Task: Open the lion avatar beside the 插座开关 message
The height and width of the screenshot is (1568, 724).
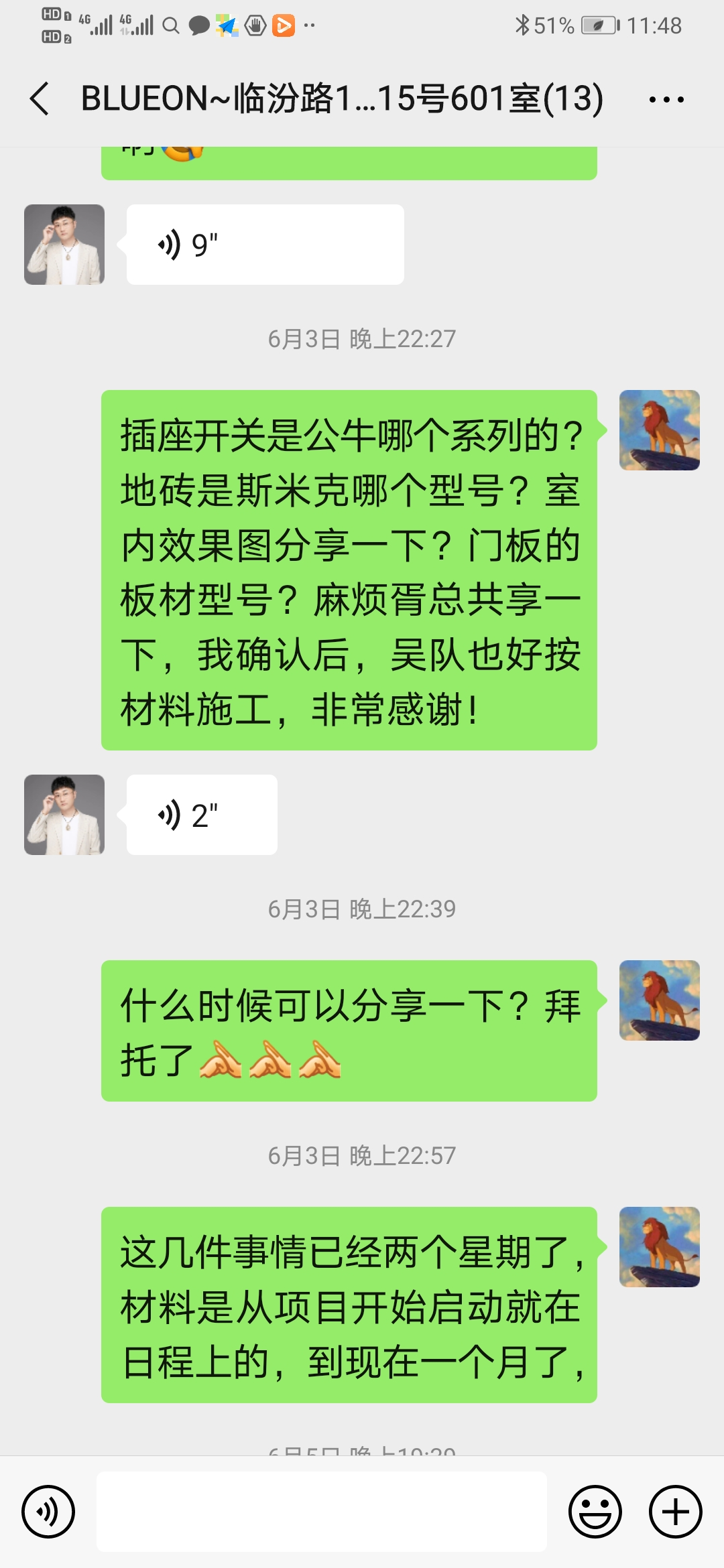Action: click(x=659, y=430)
